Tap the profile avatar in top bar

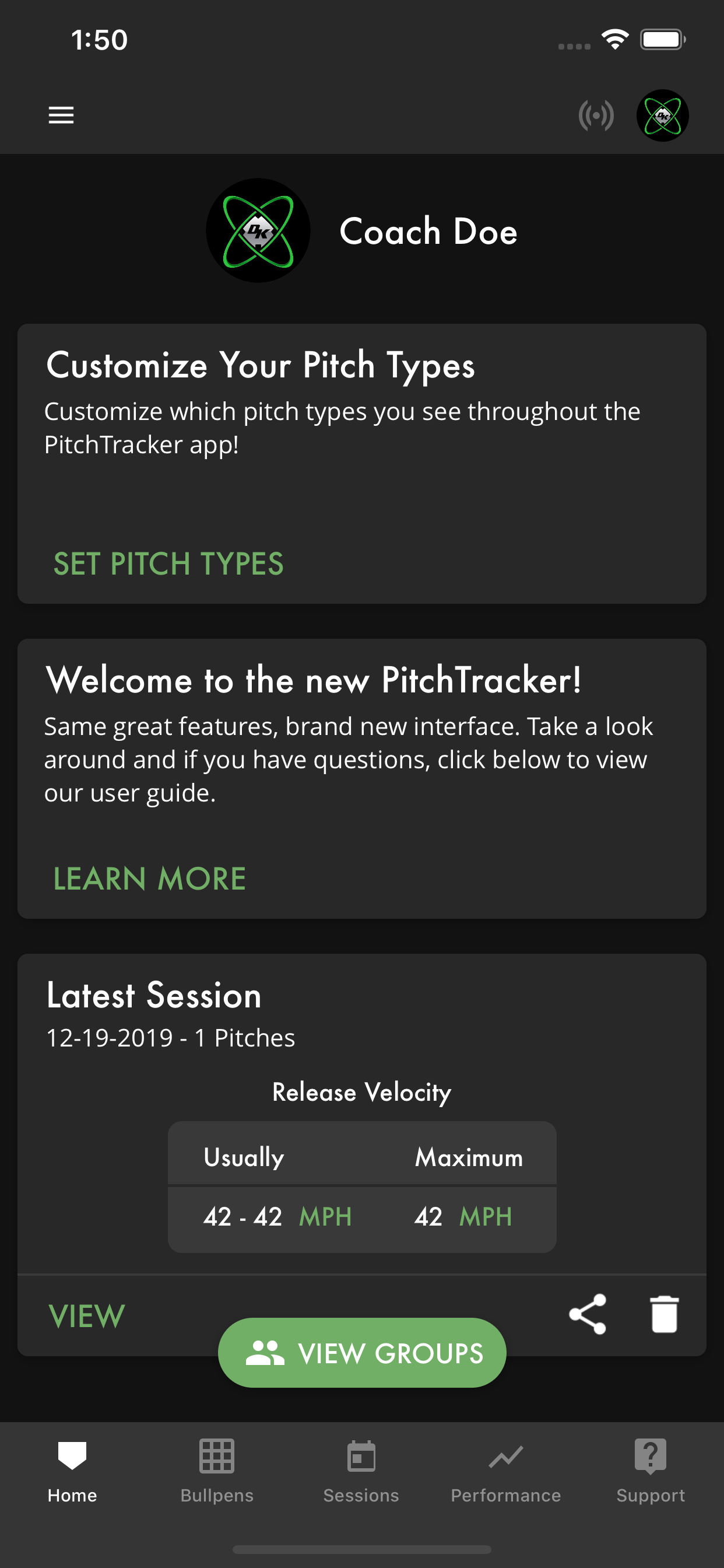click(663, 115)
